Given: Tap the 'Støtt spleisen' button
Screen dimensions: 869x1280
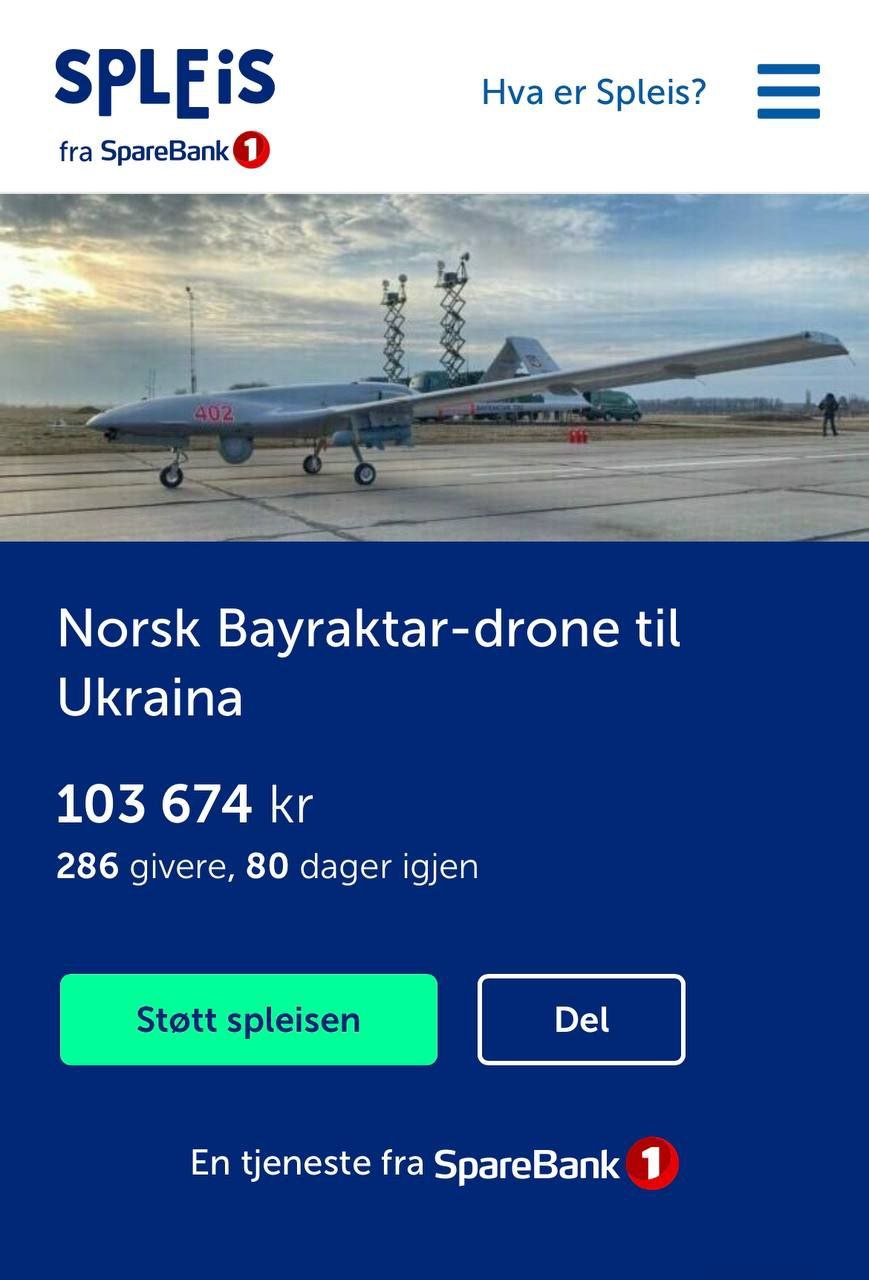Looking at the screenshot, I should (x=248, y=1019).
